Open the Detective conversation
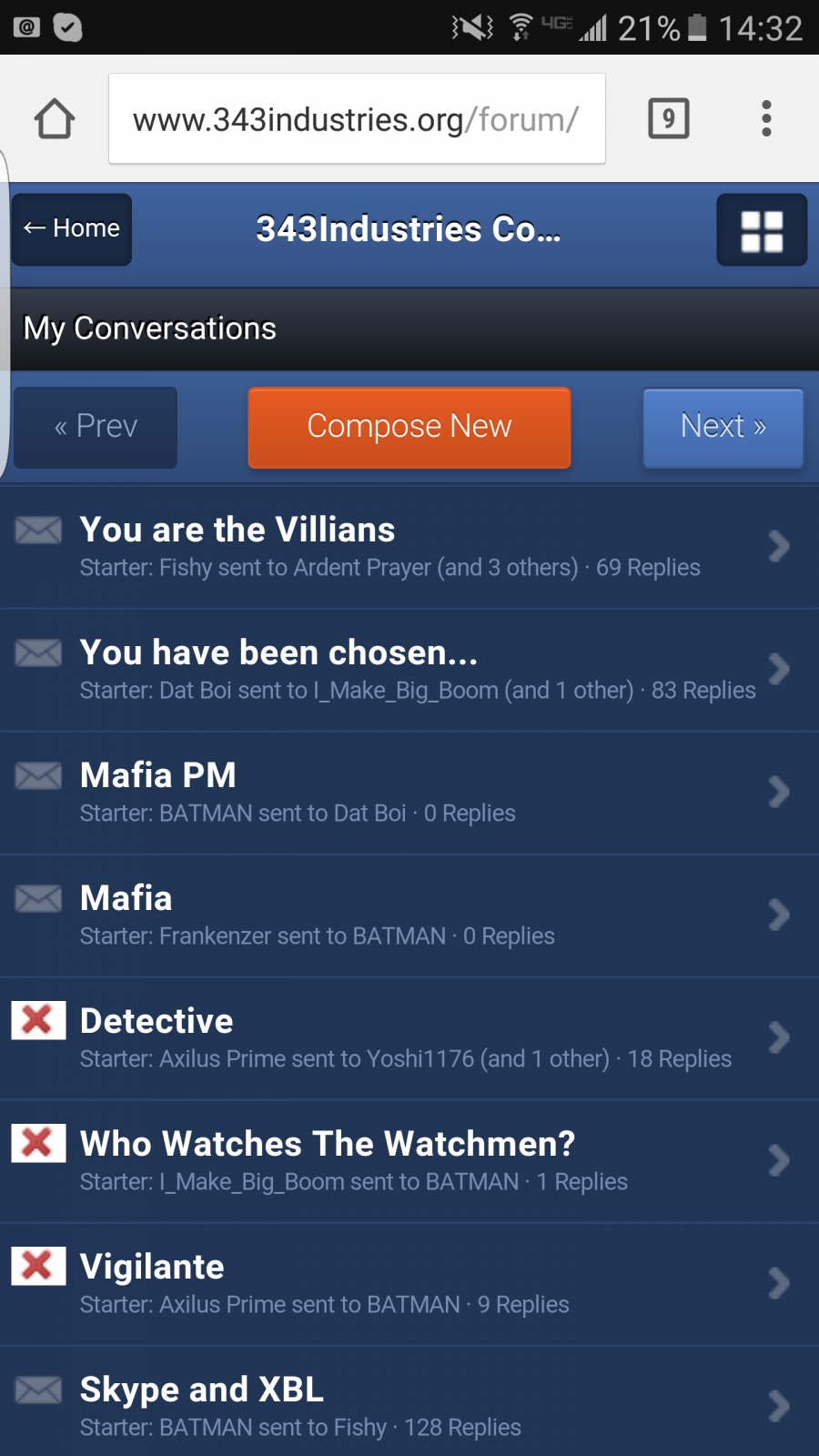Screen dimensions: 819x1456 click(409, 1038)
